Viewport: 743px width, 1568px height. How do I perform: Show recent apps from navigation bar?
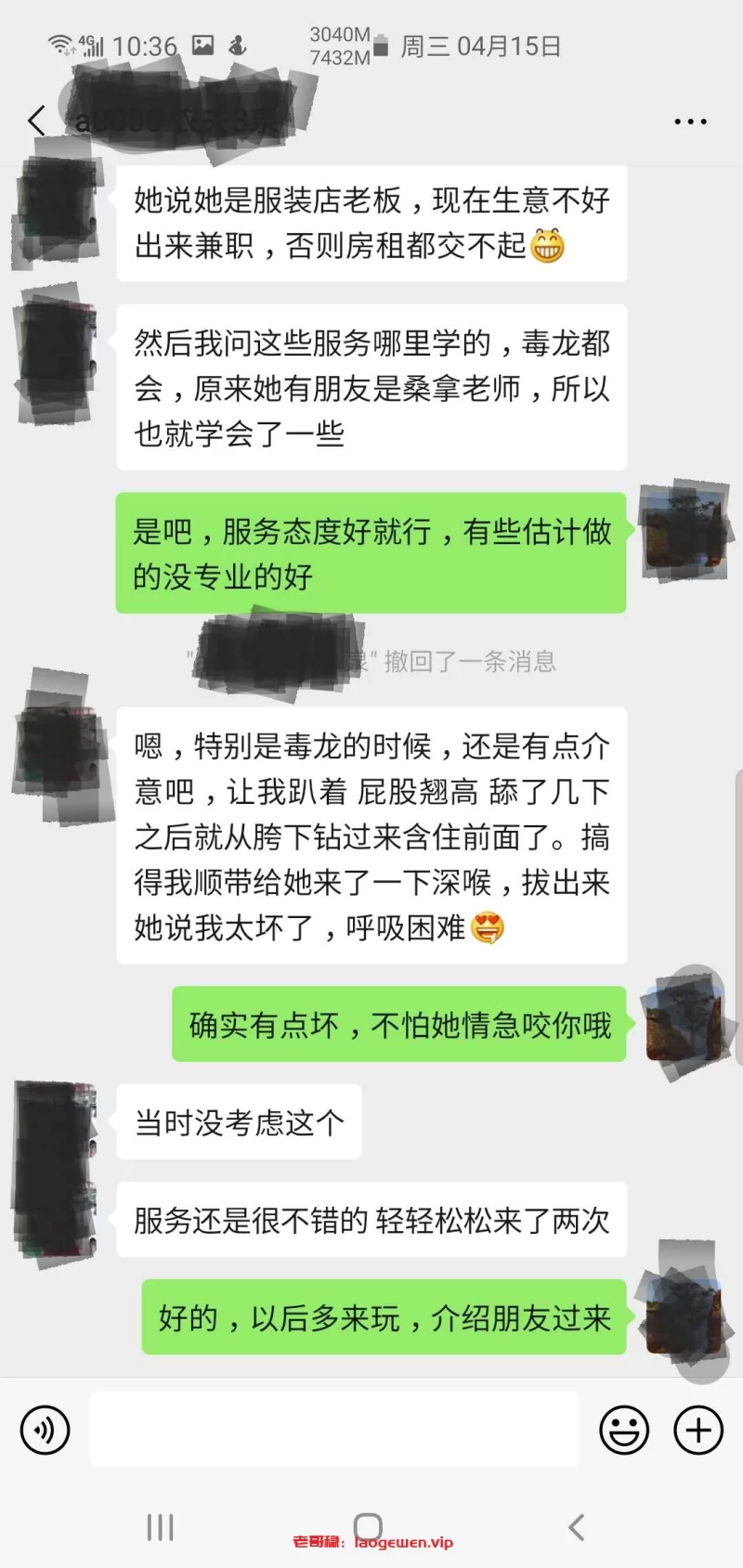160,1527
